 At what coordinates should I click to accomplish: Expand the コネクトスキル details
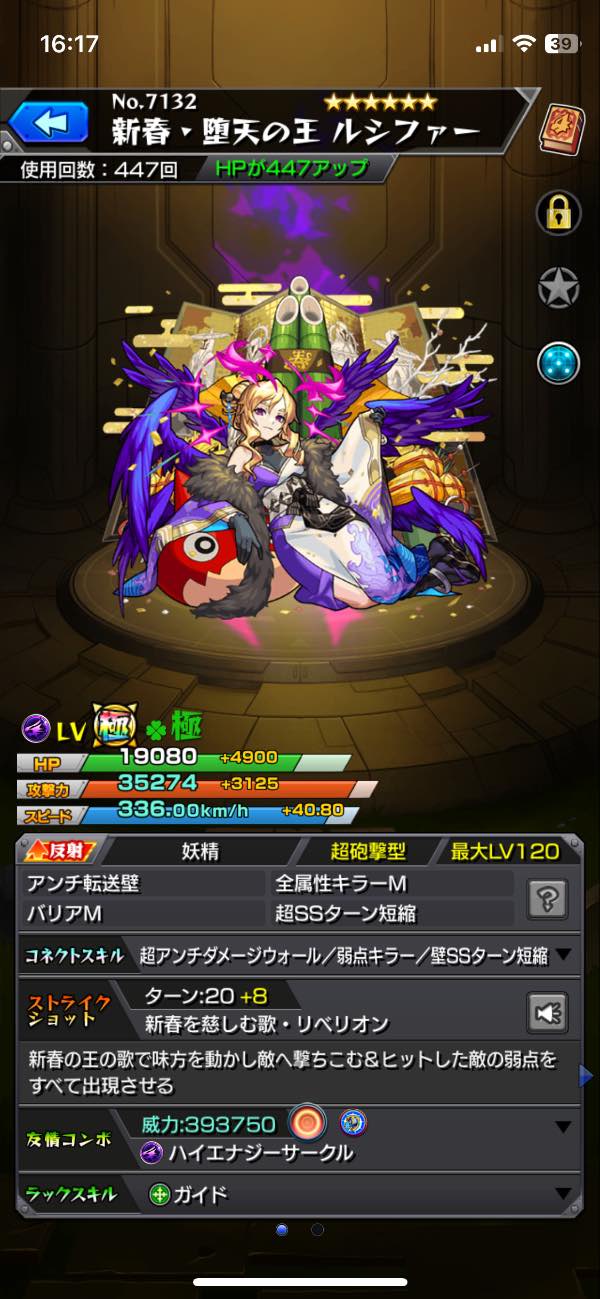click(564, 955)
